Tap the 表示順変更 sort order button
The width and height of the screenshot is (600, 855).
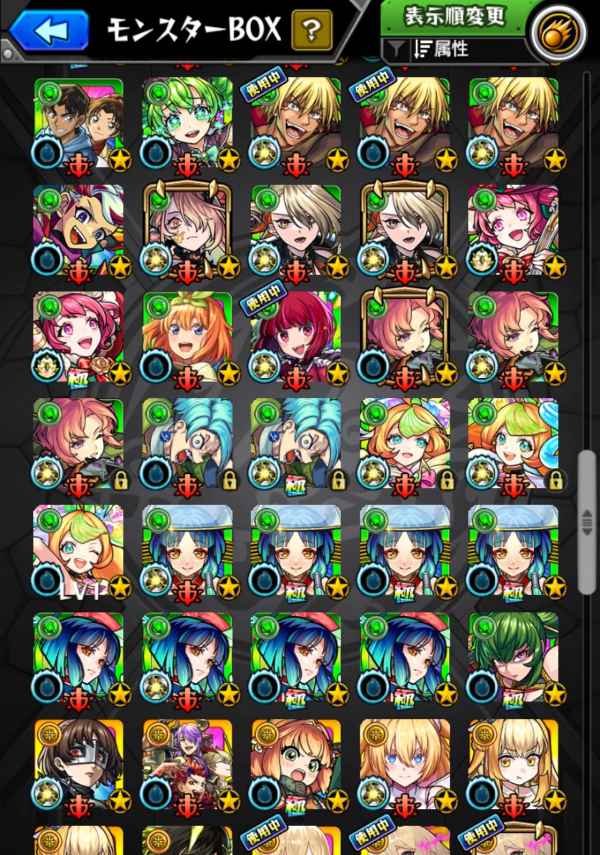tap(454, 17)
